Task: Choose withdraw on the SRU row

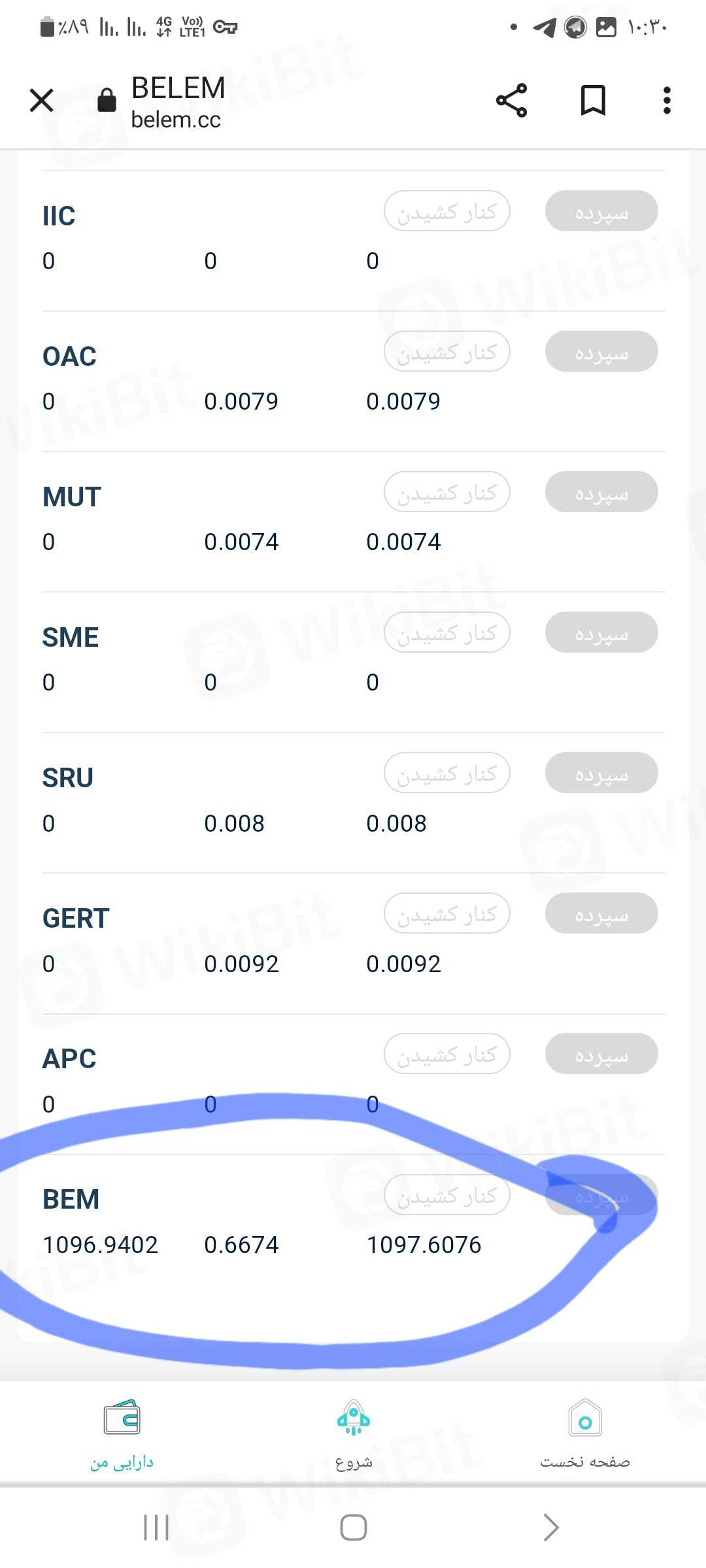Action: 447,773
